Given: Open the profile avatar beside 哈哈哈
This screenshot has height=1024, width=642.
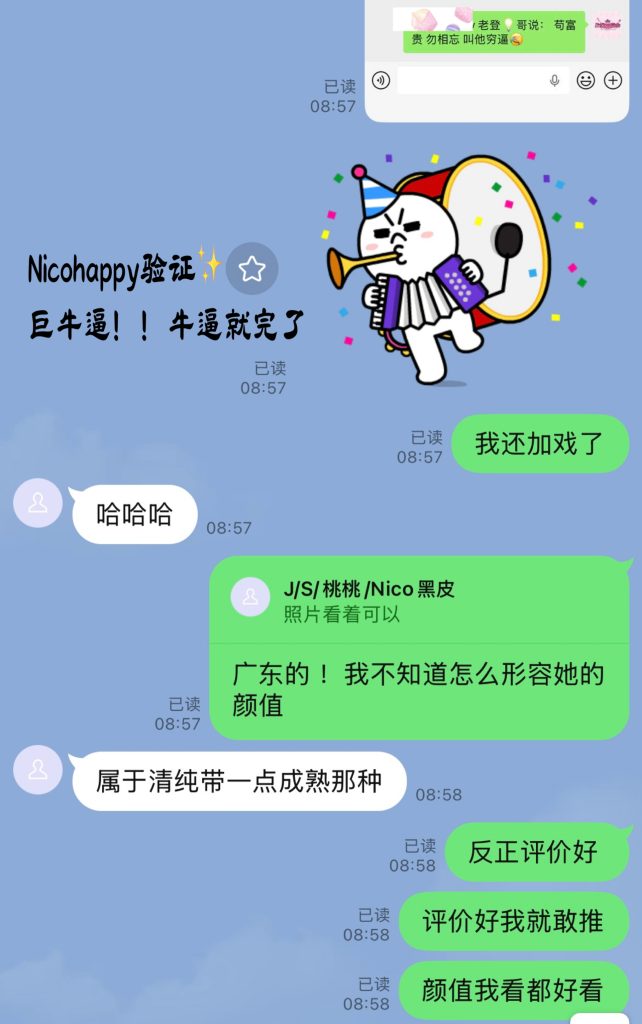Looking at the screenshot, I should (x=38, y=502).
